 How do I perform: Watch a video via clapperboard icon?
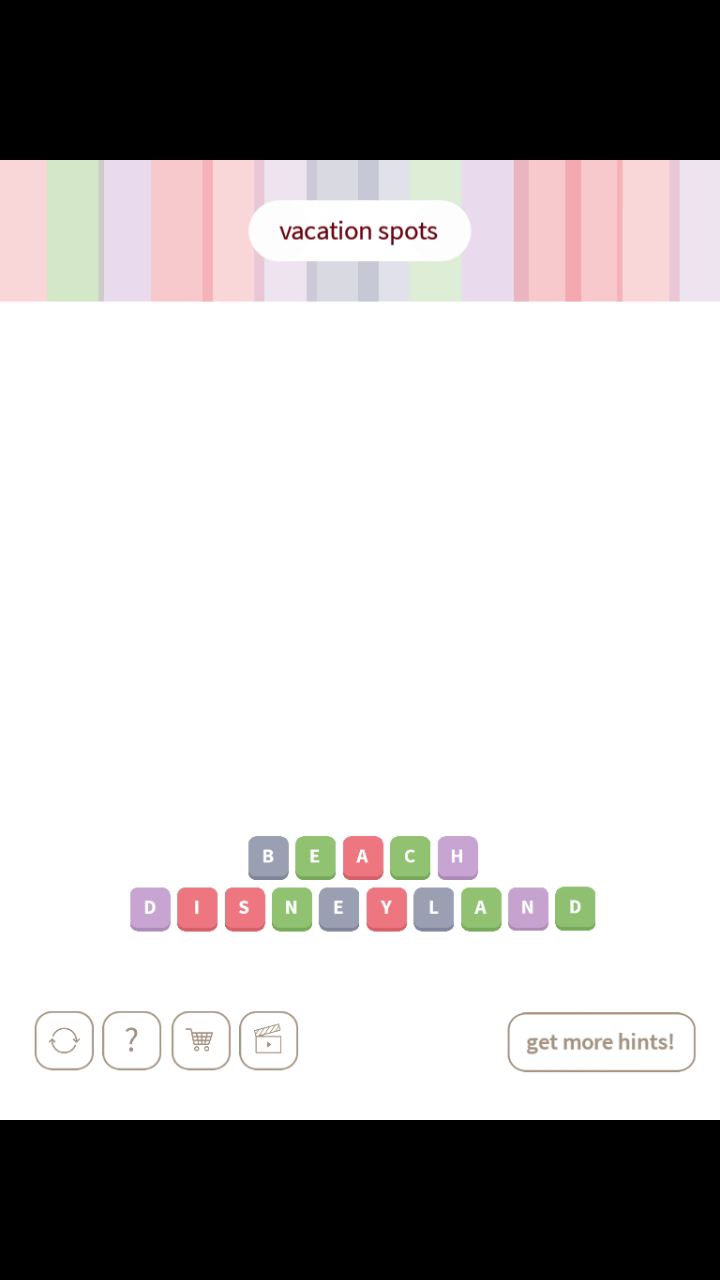click(x=268, y=1041)
